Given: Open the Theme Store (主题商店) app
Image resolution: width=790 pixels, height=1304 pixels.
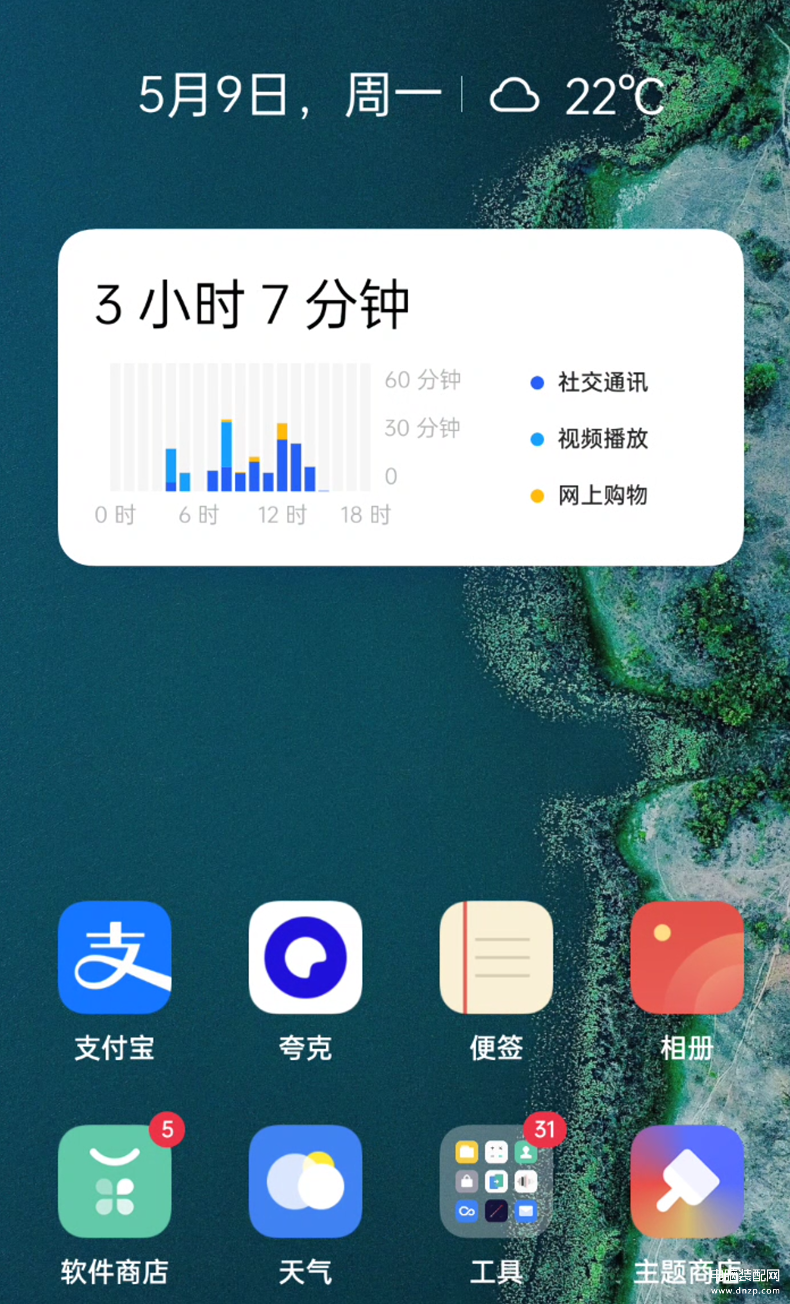Looking at the screenshot, I should click(687, 1181).
